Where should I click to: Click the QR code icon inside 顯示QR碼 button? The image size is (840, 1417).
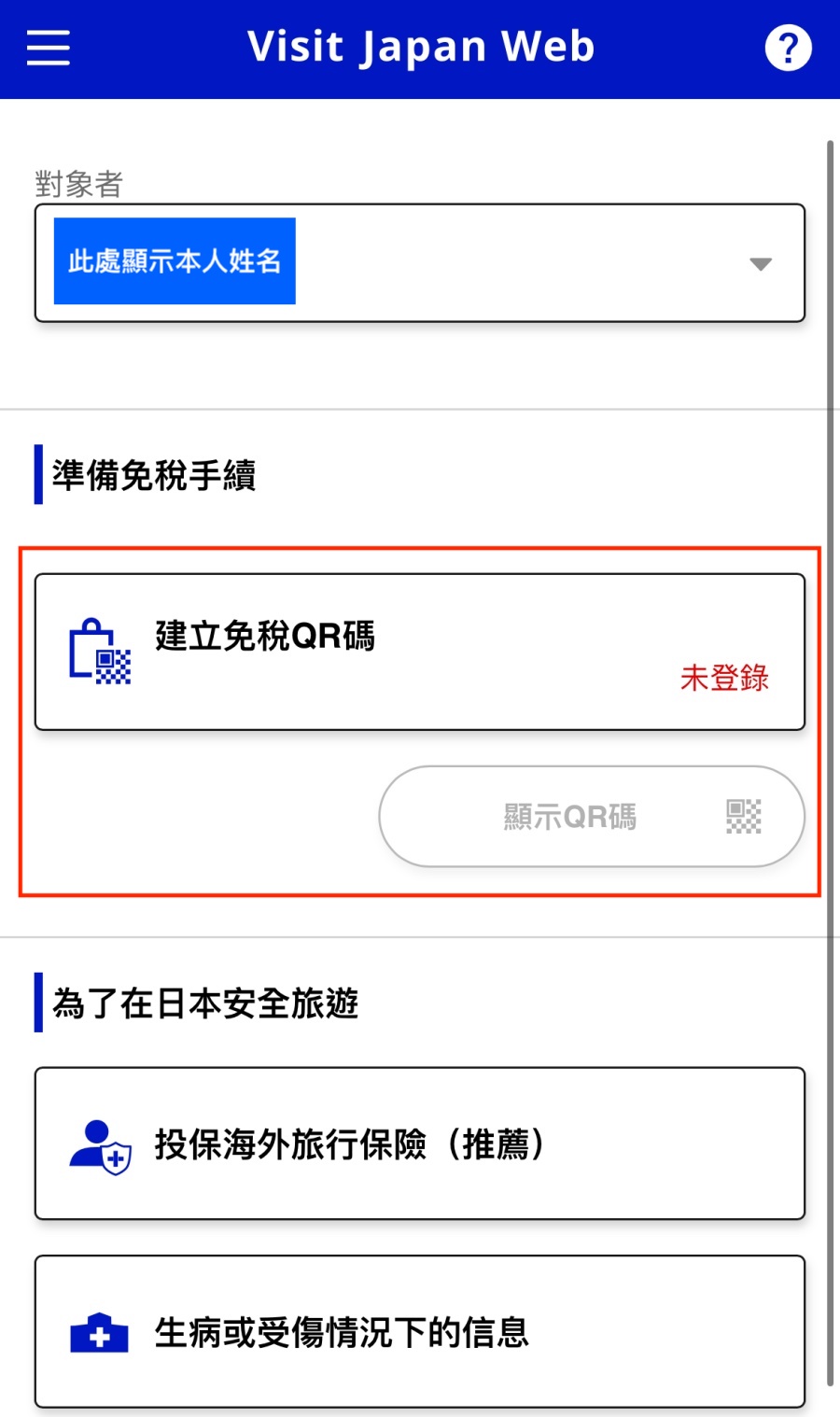(742, 816)
